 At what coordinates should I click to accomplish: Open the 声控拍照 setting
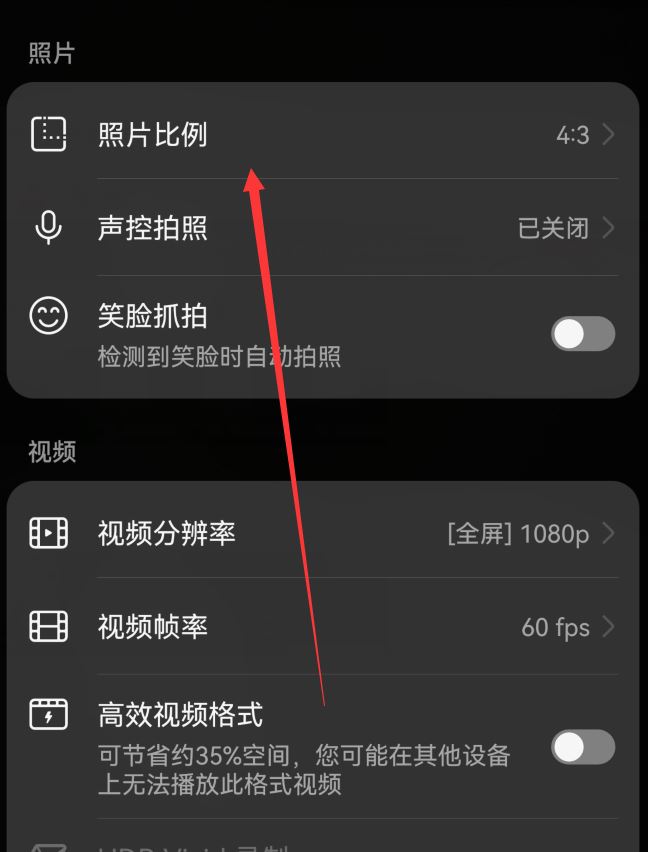coord(322,228)
